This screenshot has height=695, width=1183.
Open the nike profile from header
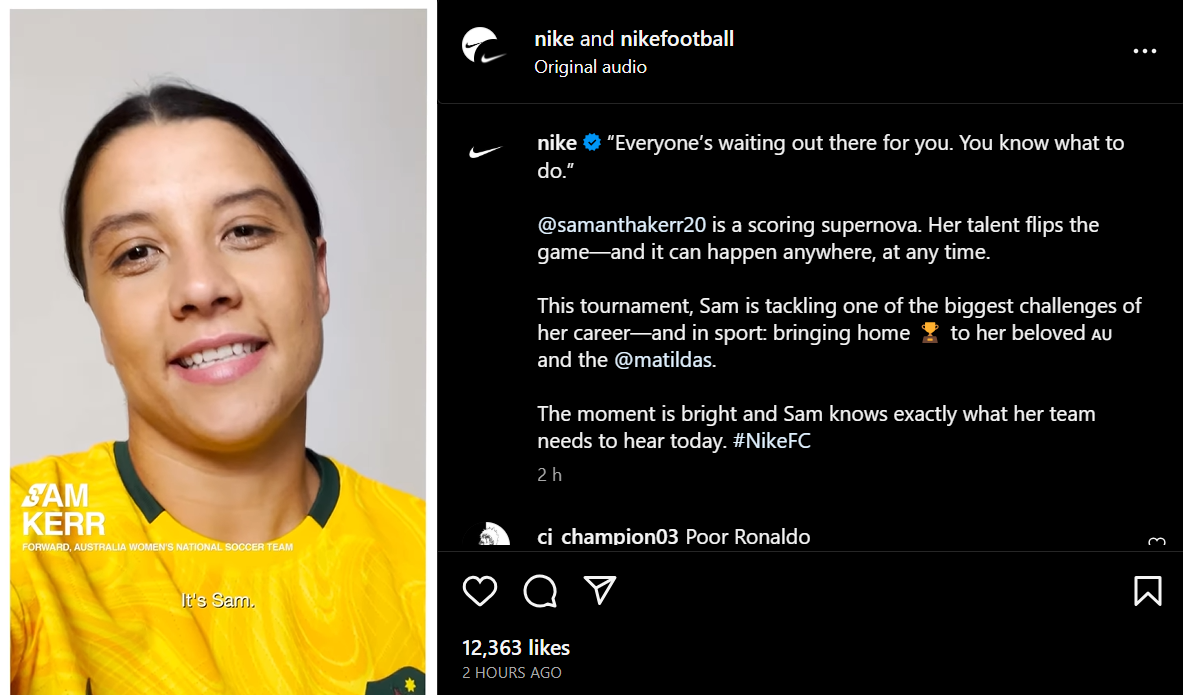[x=554, y=39]
